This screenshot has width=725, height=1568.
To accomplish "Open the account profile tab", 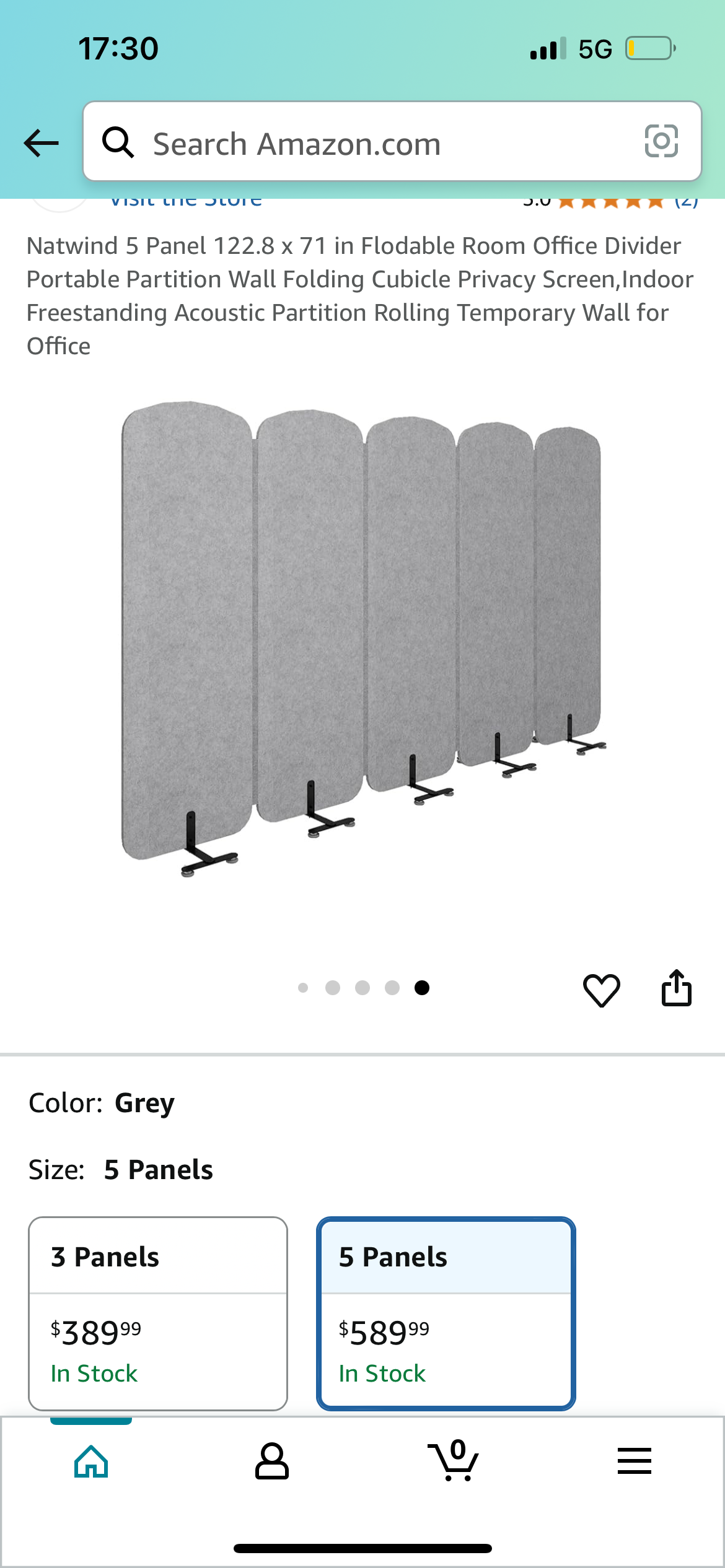I will coord(272,1461).
